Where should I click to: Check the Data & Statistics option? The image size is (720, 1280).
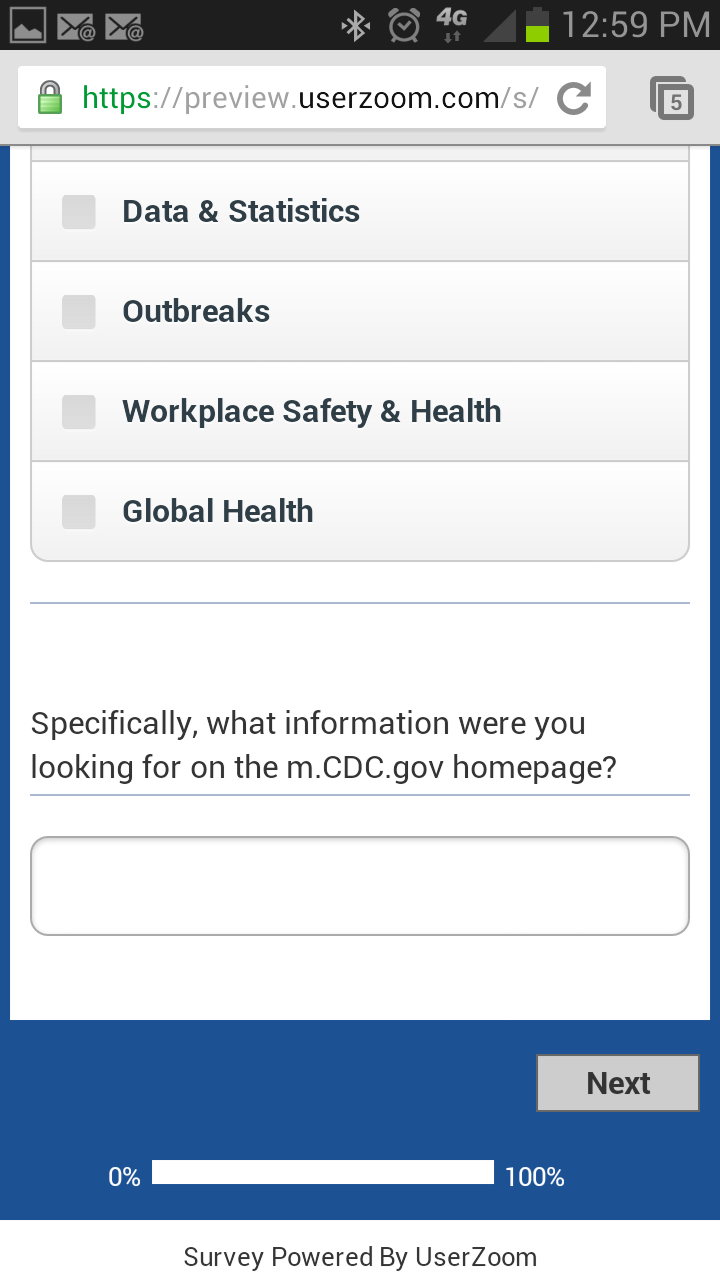[79, 212]
